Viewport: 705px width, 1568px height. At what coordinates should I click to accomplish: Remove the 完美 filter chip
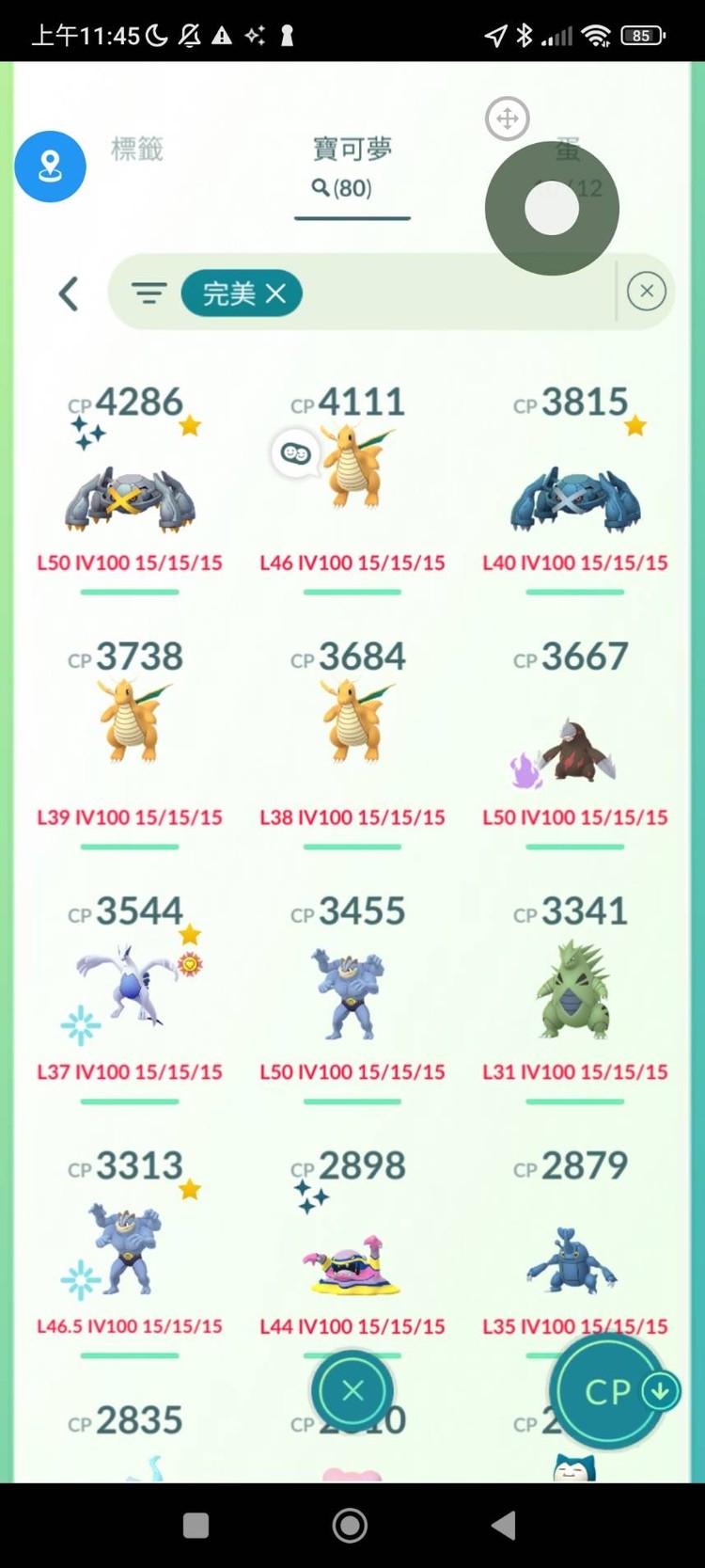click(275, 294)
